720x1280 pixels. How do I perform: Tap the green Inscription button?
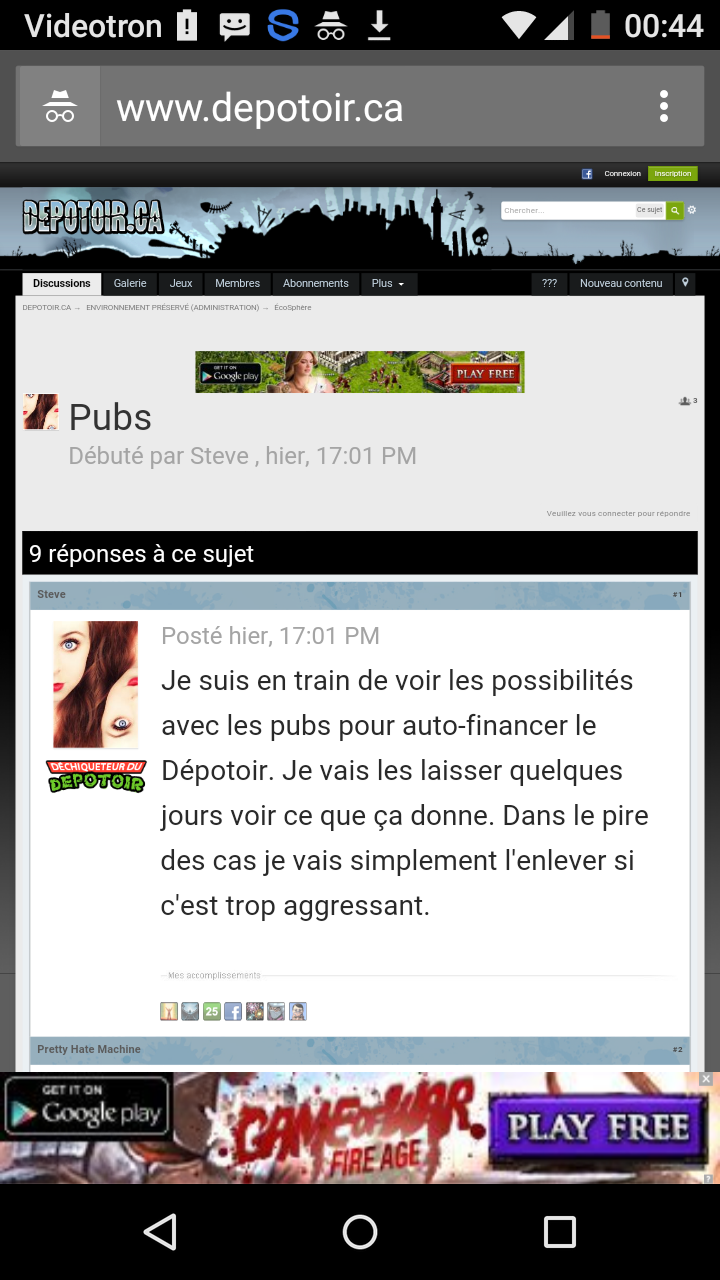pyautogui.click(x=672, y=174)
